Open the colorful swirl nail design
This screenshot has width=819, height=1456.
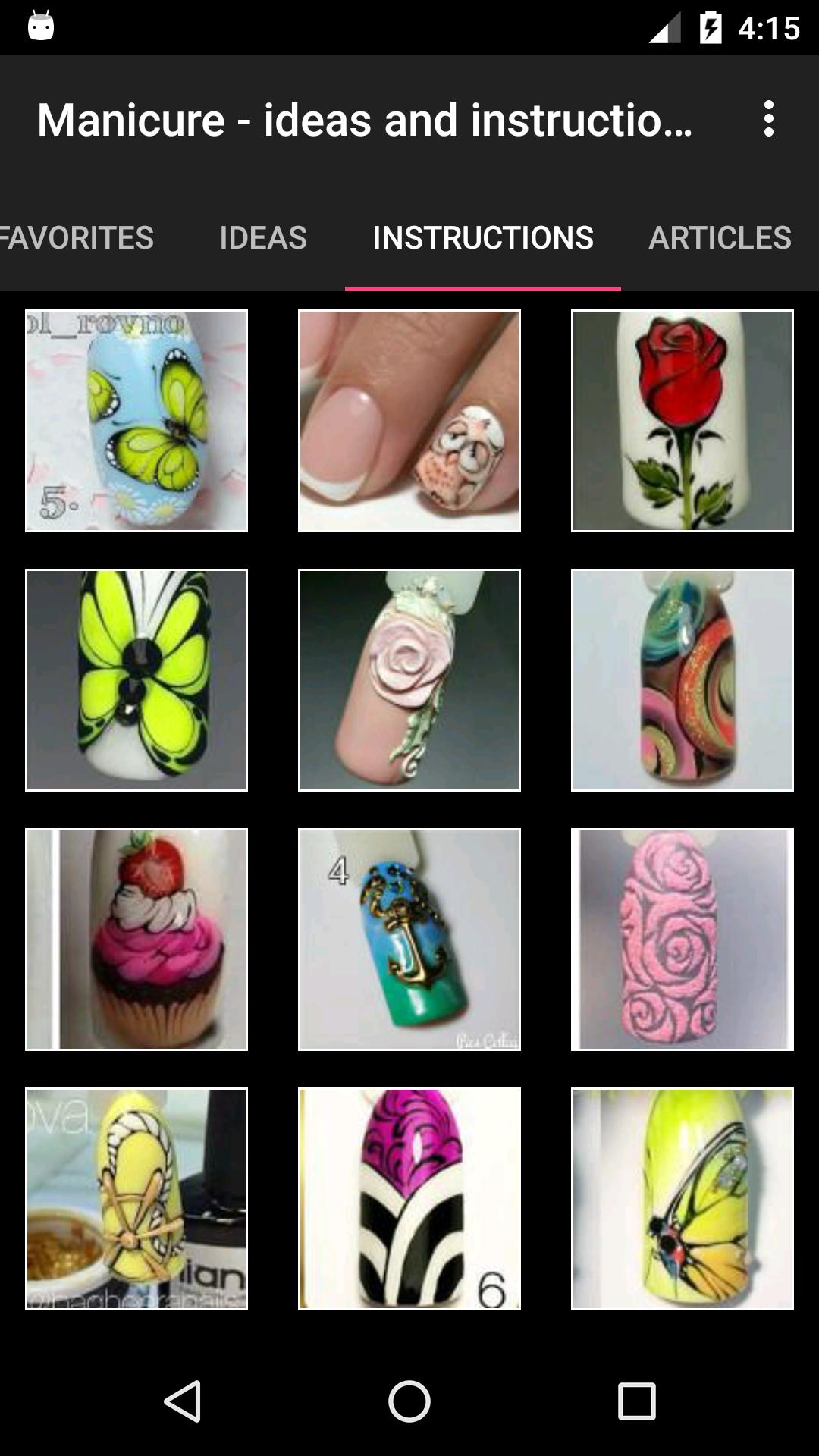point(682,680)
